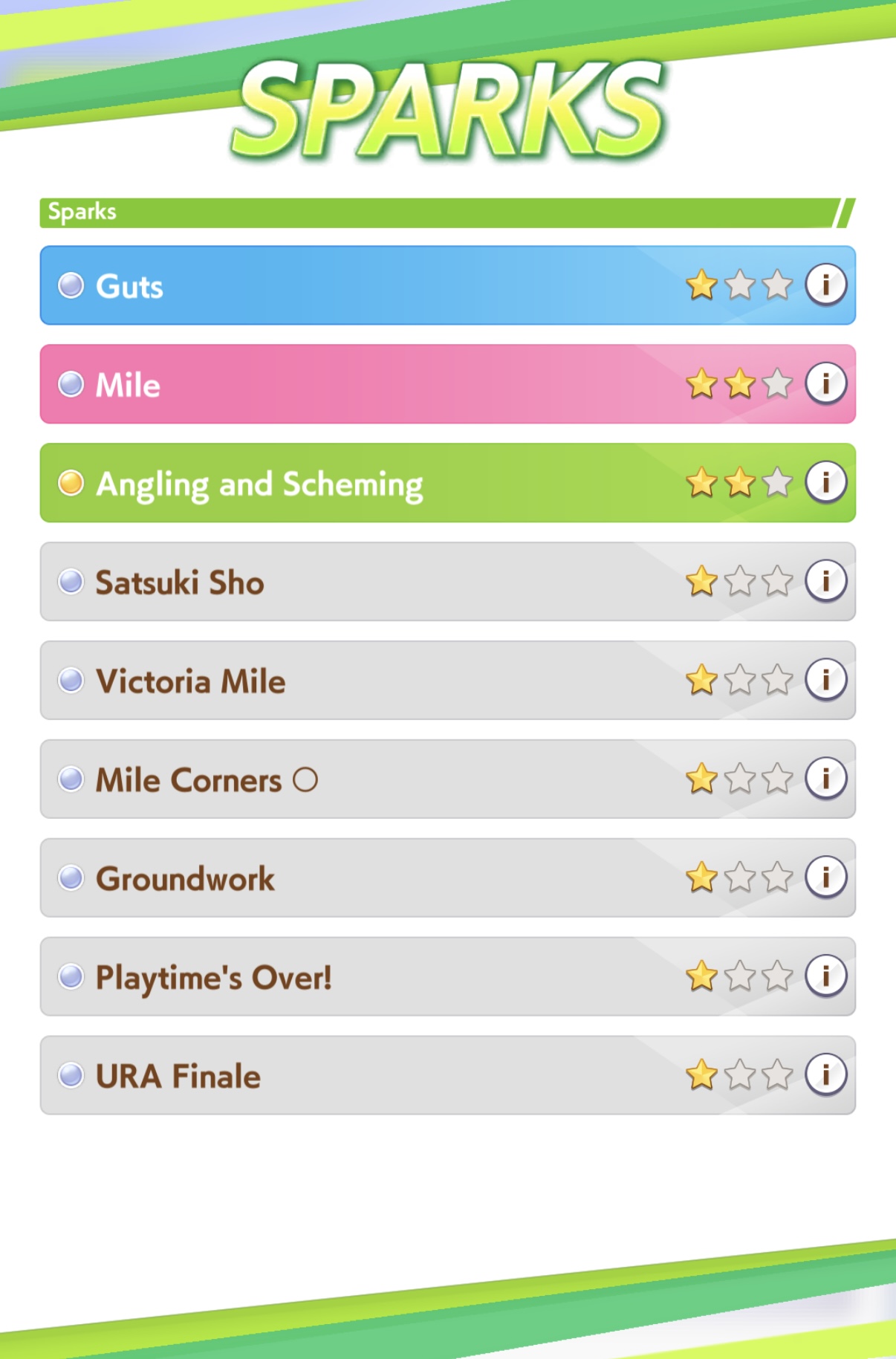Screen dimensions: 896x1359
Task: Show details for the Mile spark
Action: (825, 383)
